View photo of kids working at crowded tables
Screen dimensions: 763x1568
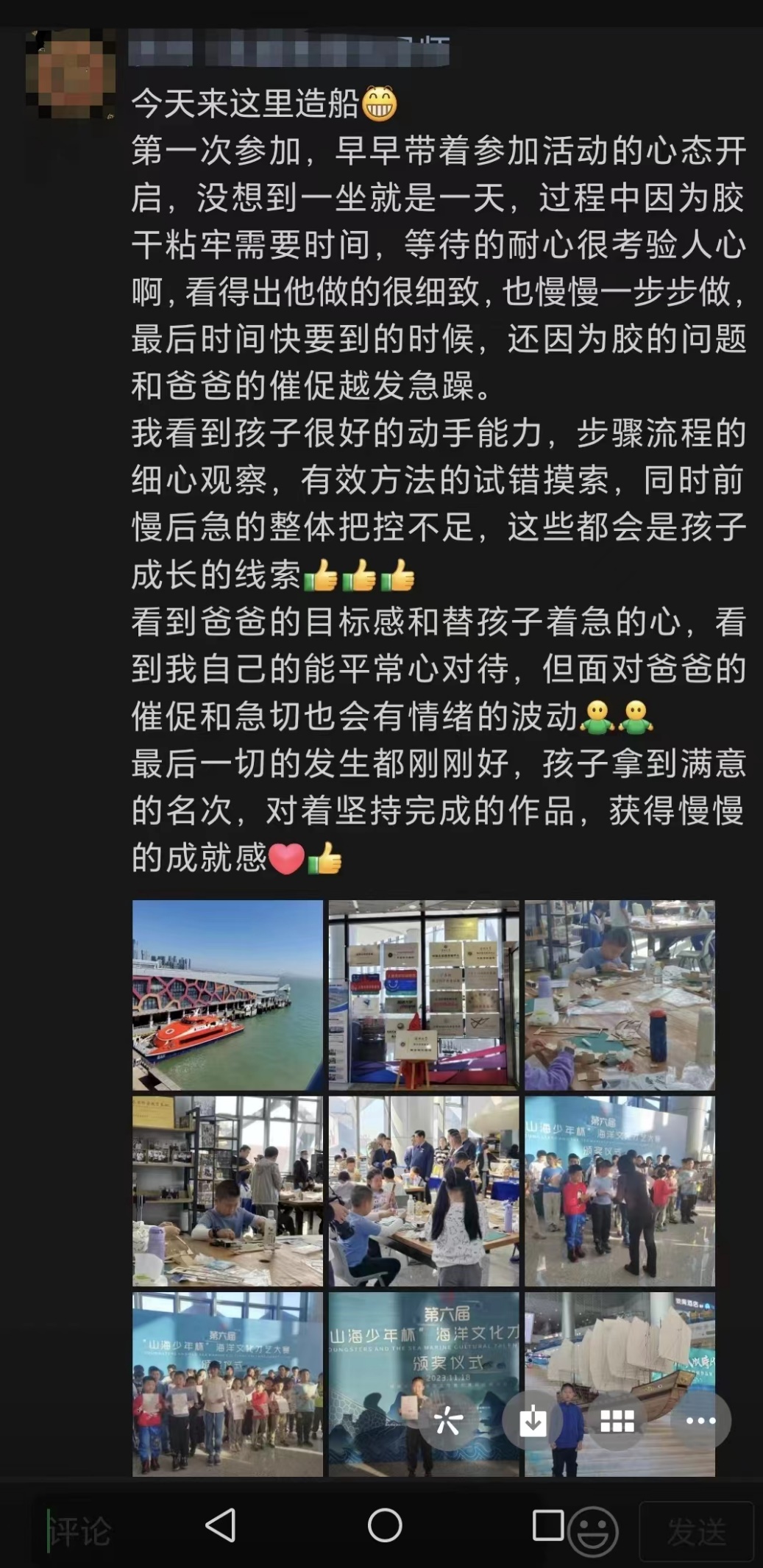[423, 1191]
